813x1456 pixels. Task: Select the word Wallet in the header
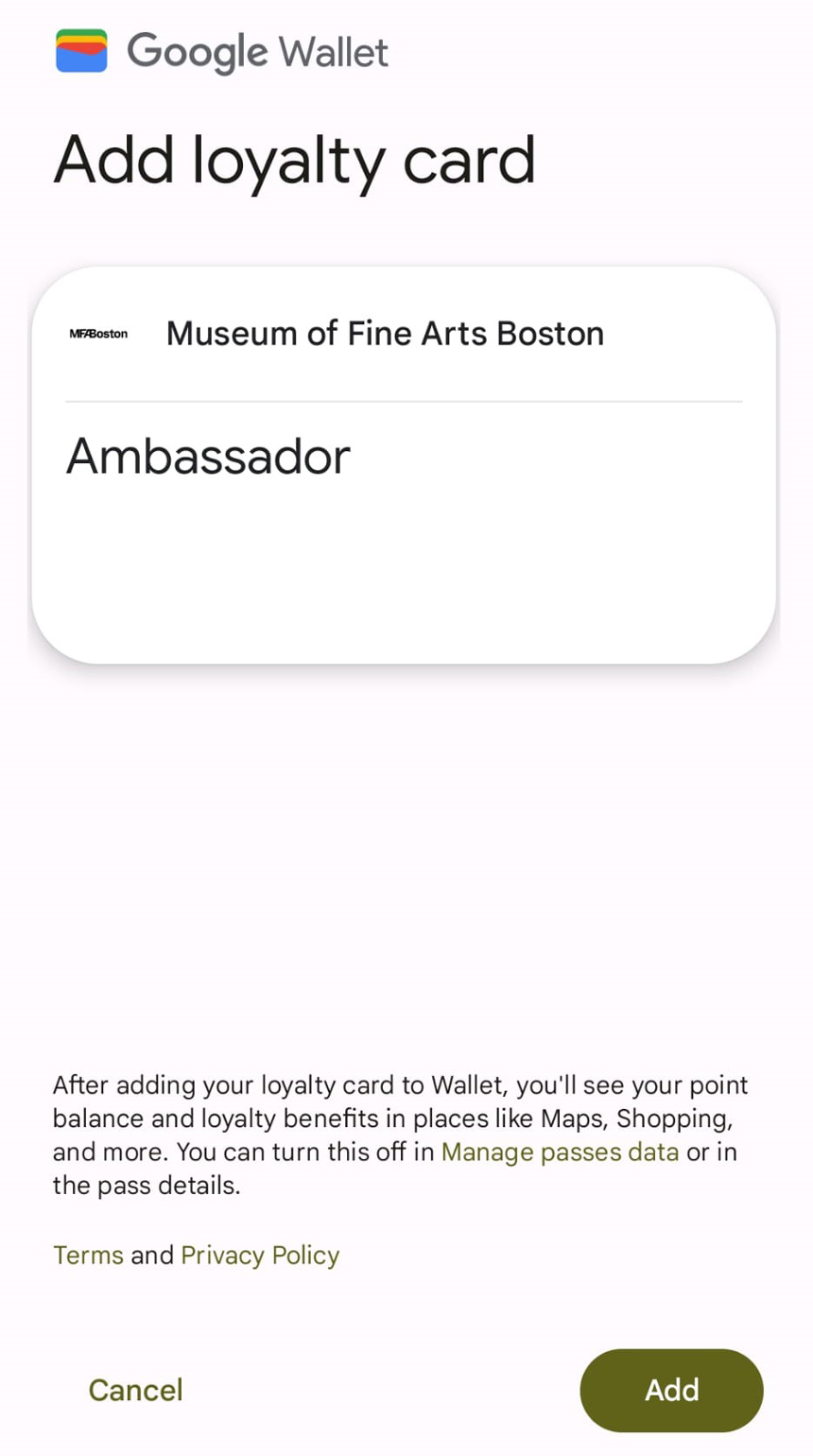coord(337,51)
